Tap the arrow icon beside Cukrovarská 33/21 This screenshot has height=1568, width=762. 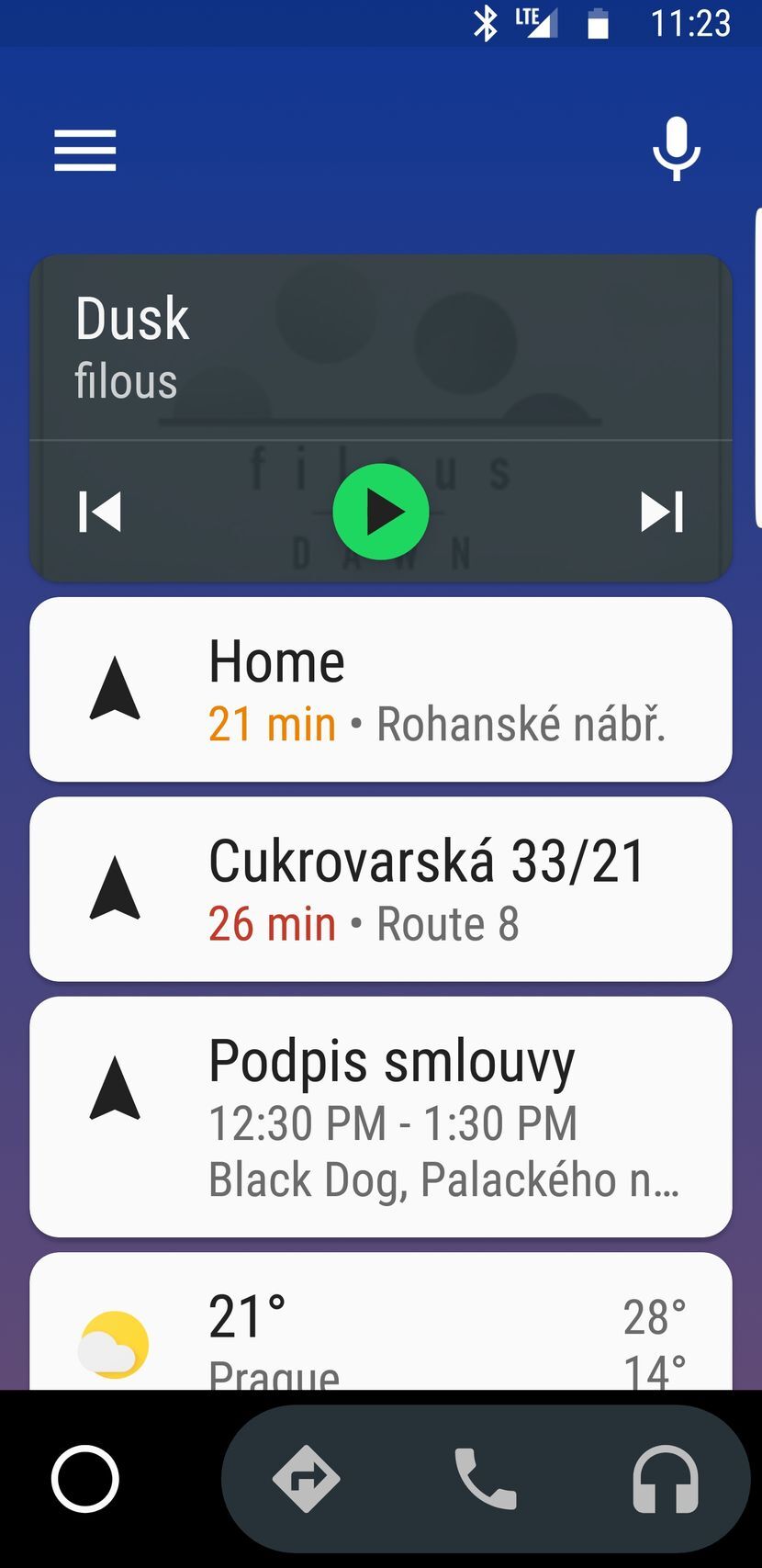tap(114, 888)
